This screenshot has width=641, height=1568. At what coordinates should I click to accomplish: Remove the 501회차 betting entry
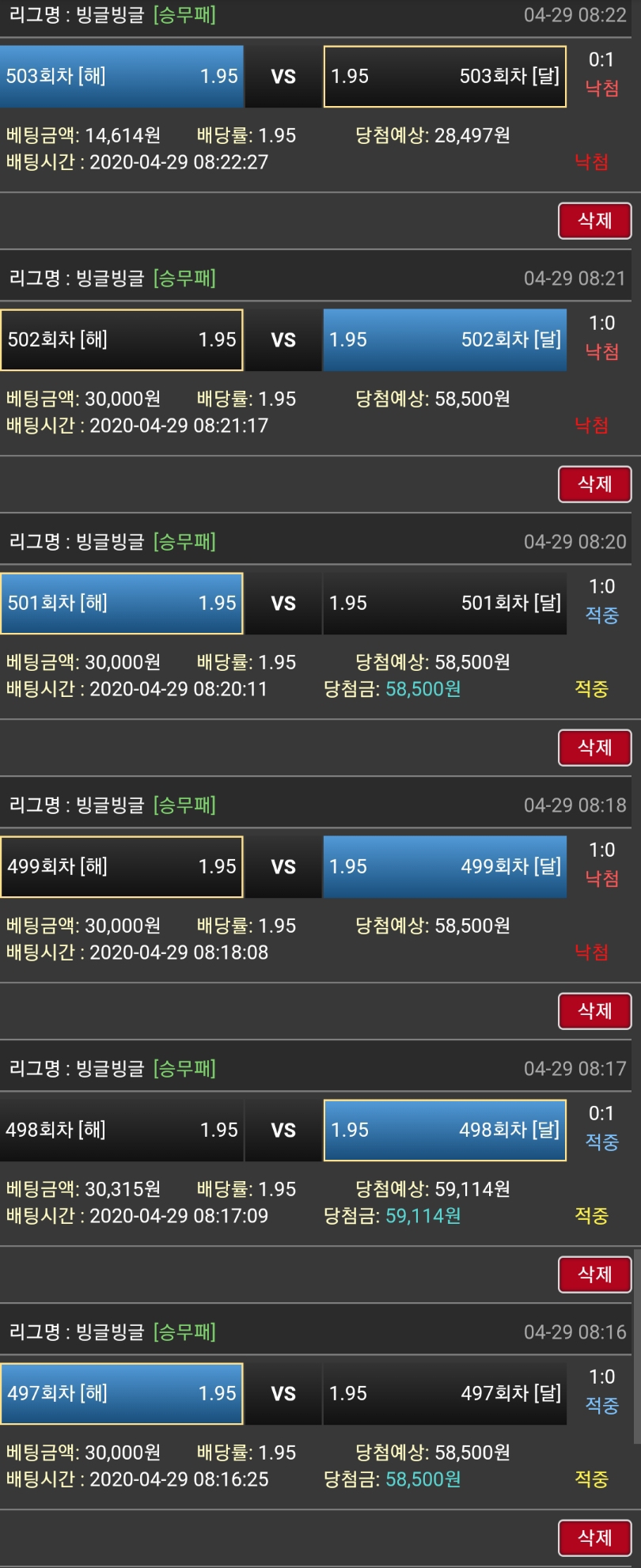click(594, 748)
